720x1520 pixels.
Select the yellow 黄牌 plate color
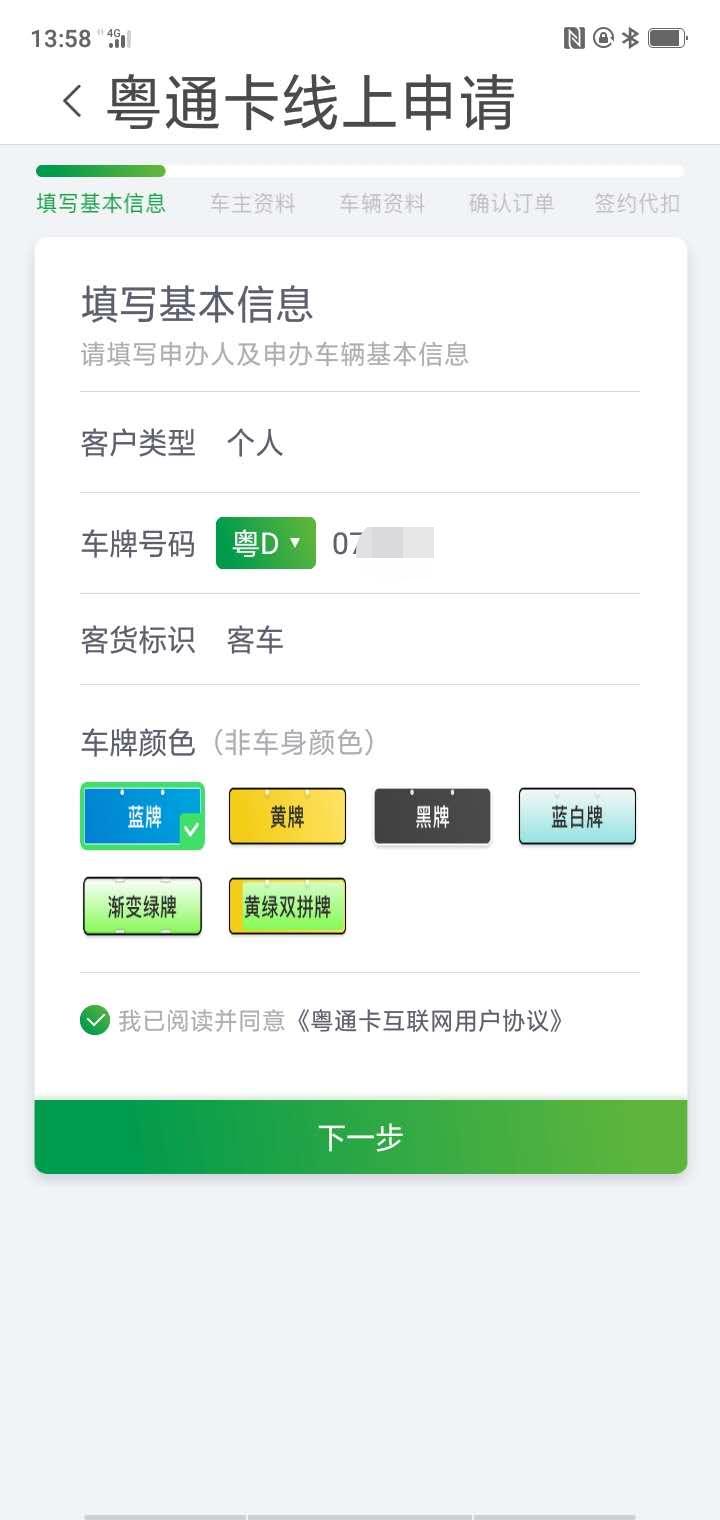[287, 815]
